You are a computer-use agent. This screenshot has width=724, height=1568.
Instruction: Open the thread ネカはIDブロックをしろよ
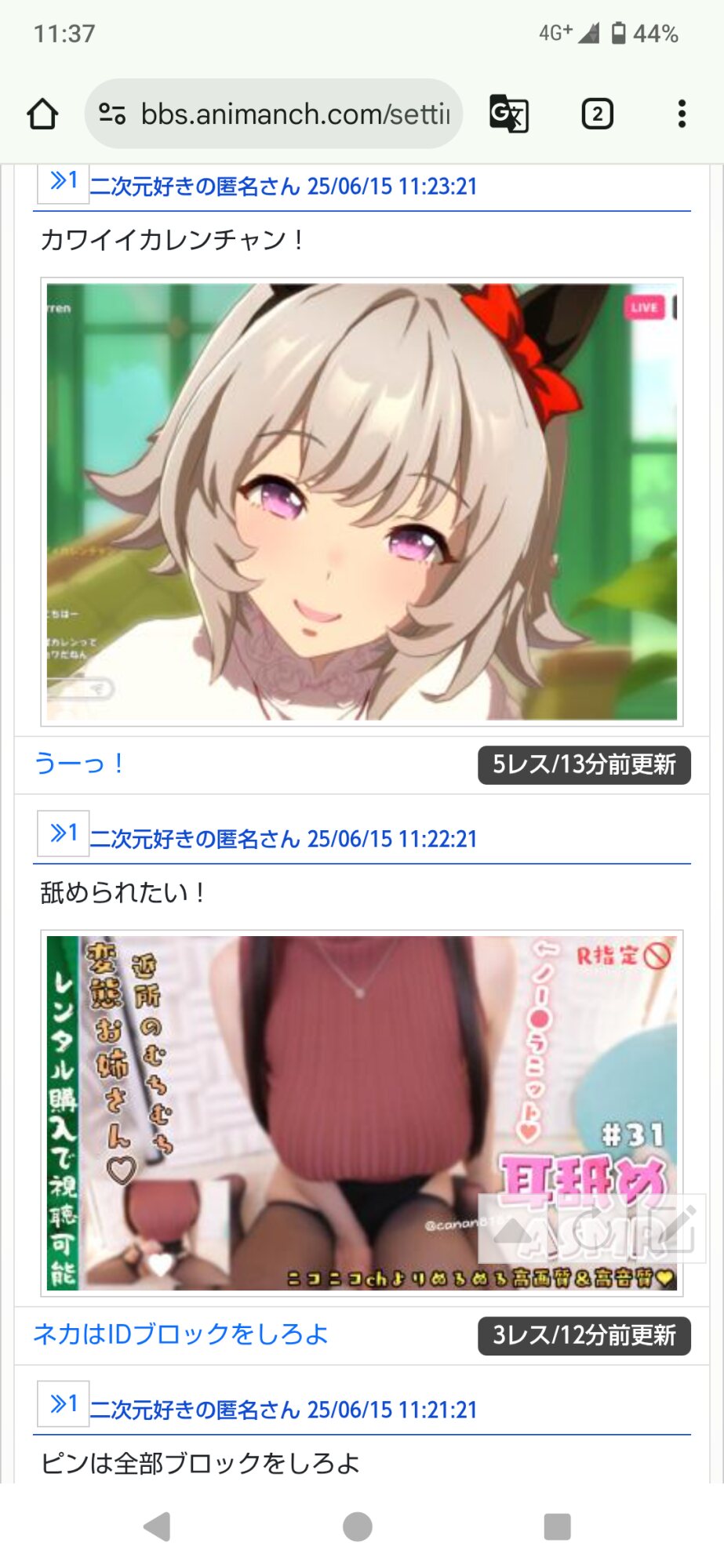(180, 1334)
